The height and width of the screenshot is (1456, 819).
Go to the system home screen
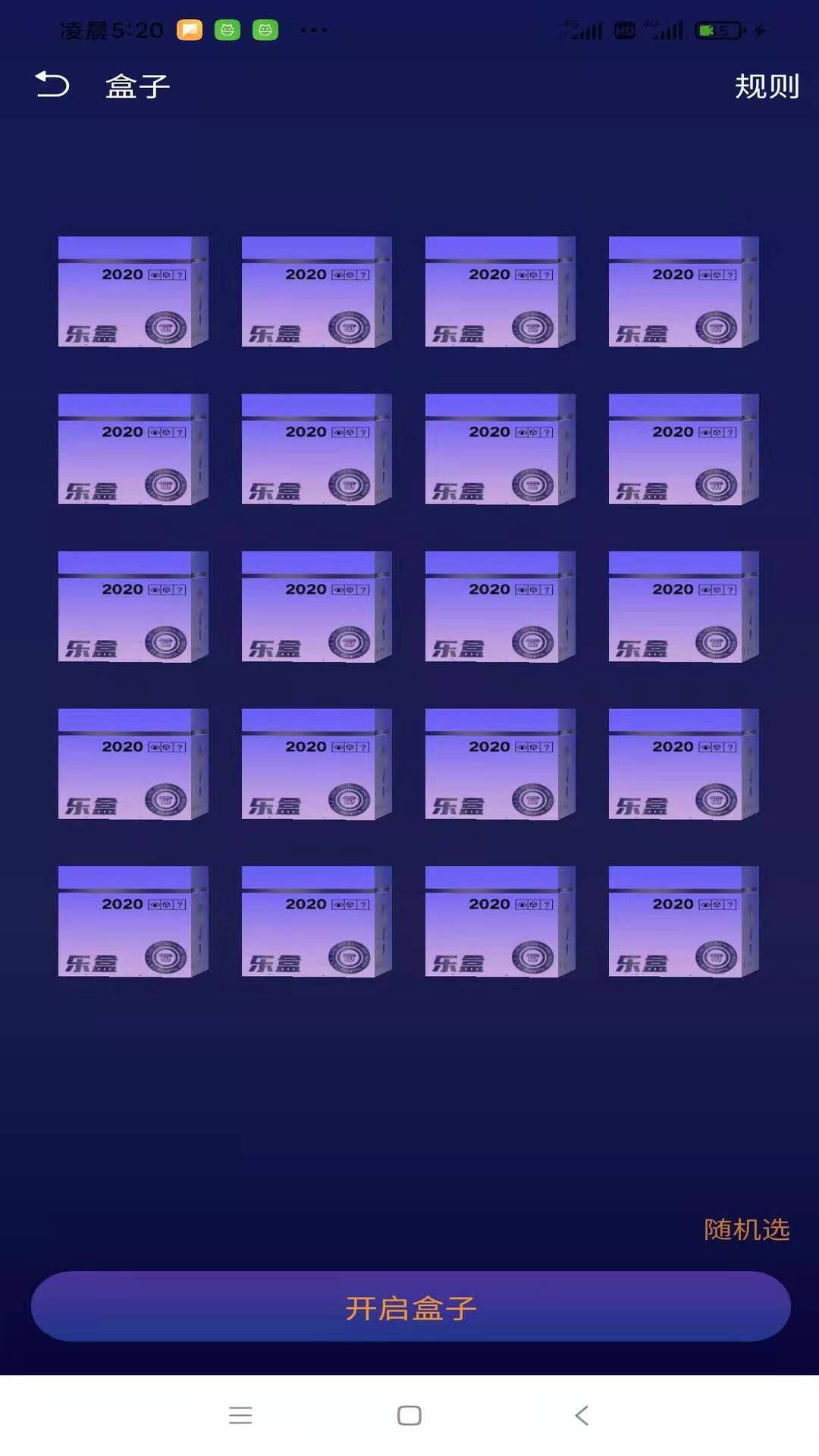(409, 1415)
